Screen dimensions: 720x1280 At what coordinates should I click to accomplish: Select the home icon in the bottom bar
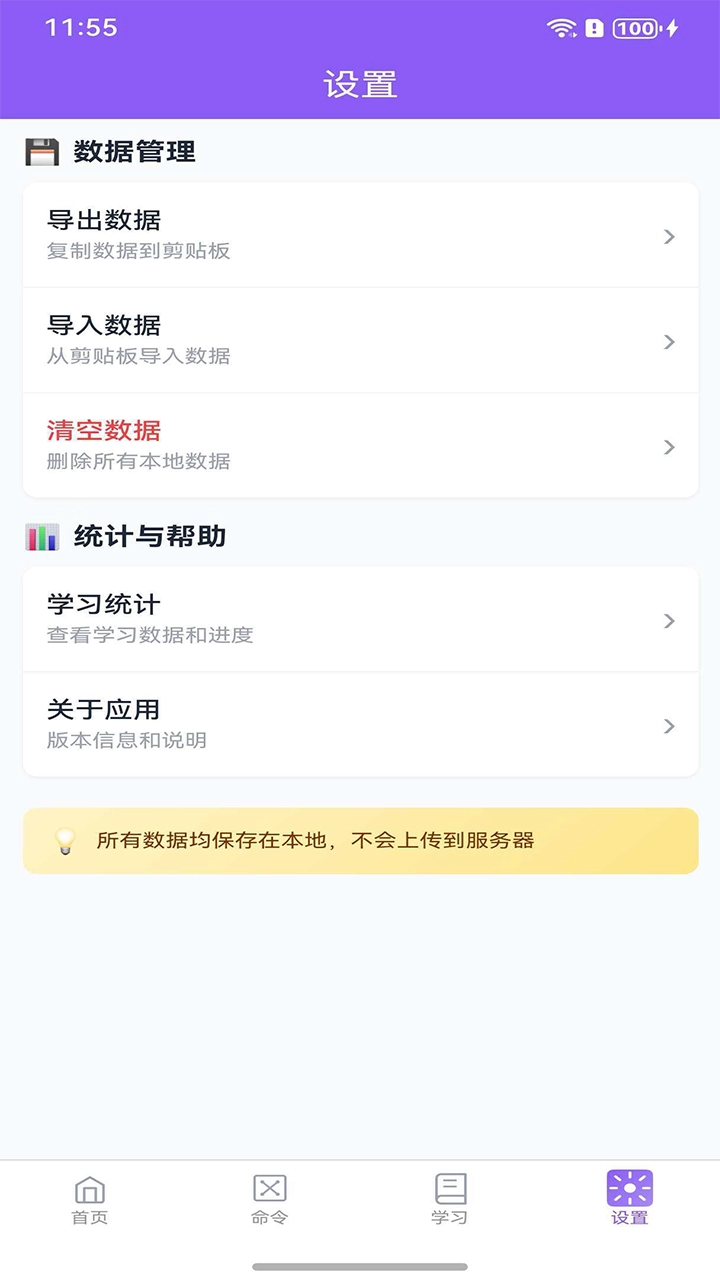(x=89, y=1190)
